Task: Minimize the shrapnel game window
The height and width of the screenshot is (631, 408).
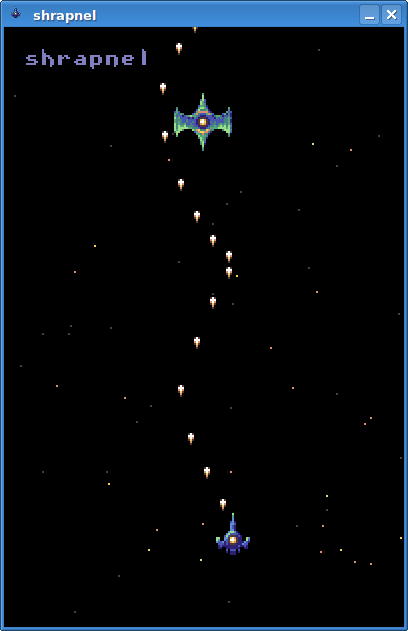Action: click(x=369, y=15)
